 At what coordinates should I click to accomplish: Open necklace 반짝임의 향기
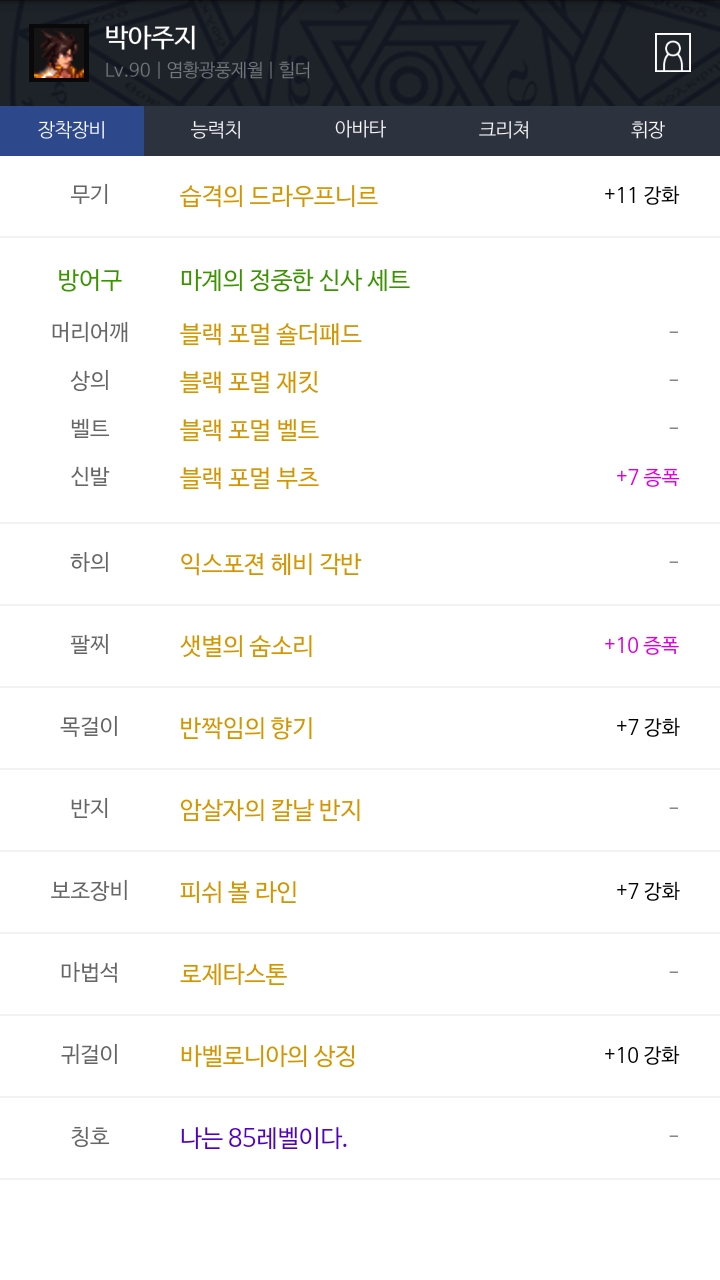[x=247, y=728]
